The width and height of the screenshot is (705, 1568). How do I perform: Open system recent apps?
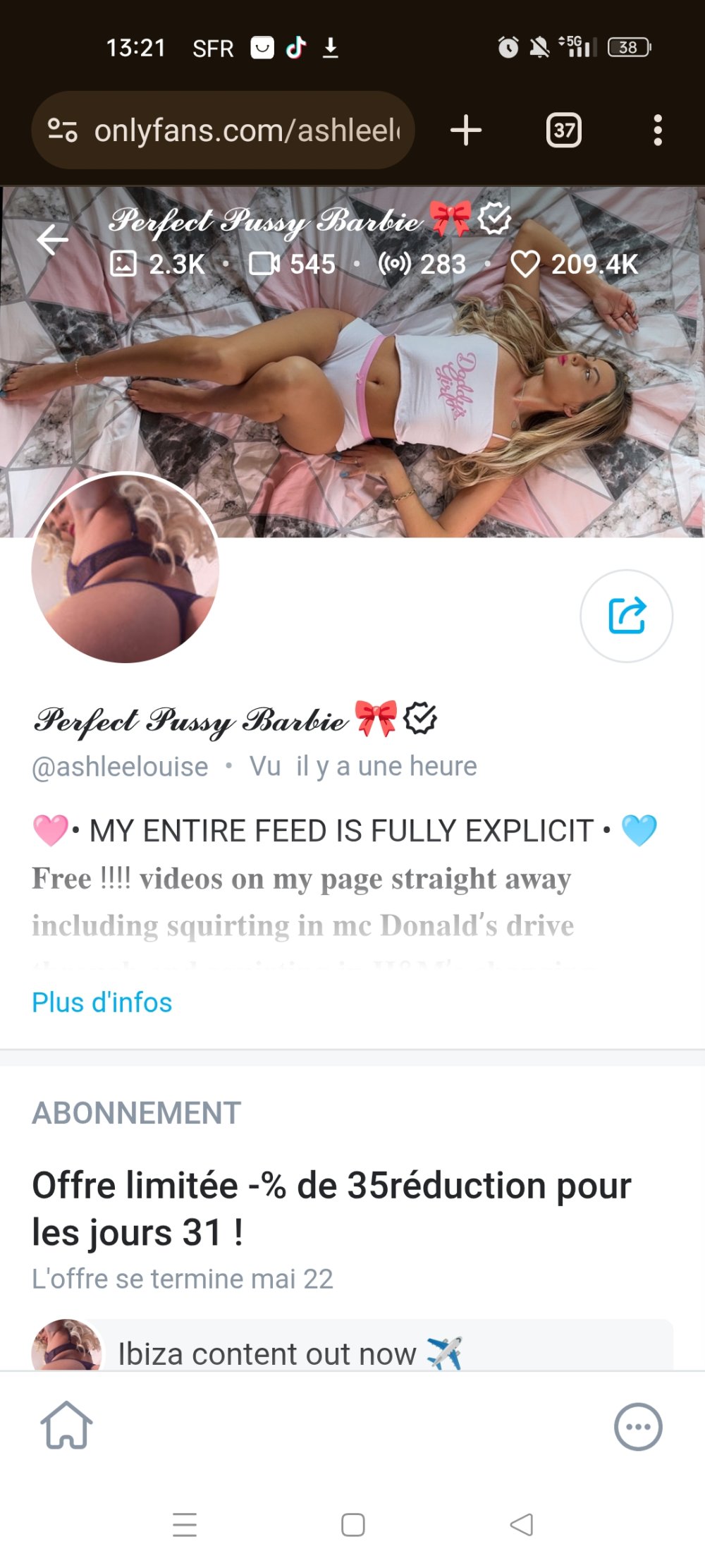[x=185, y=1524]
